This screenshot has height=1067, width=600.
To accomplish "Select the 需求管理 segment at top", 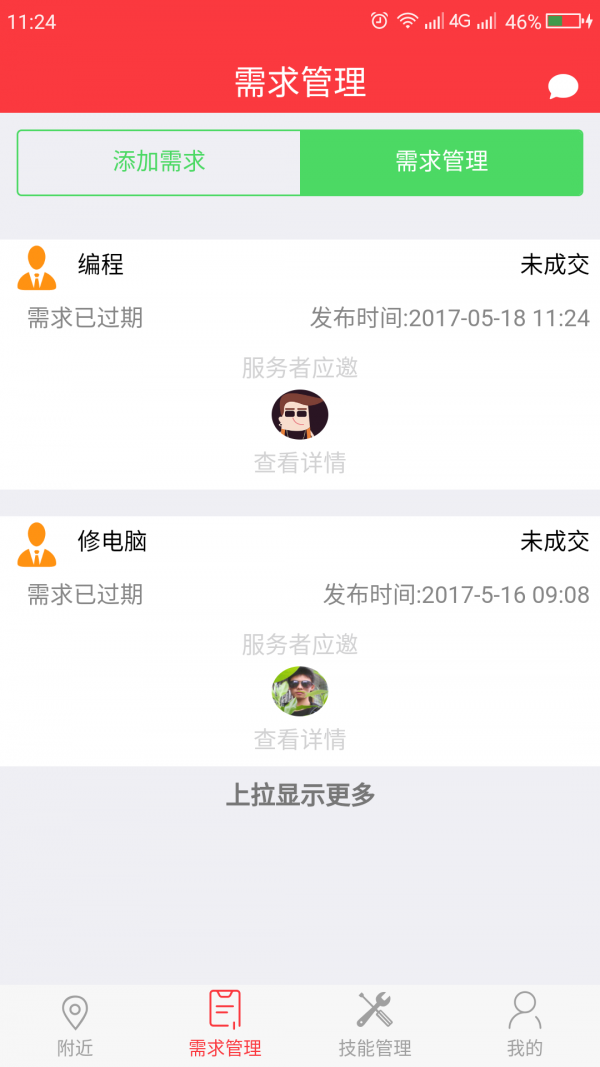I will tap(441, 162).
